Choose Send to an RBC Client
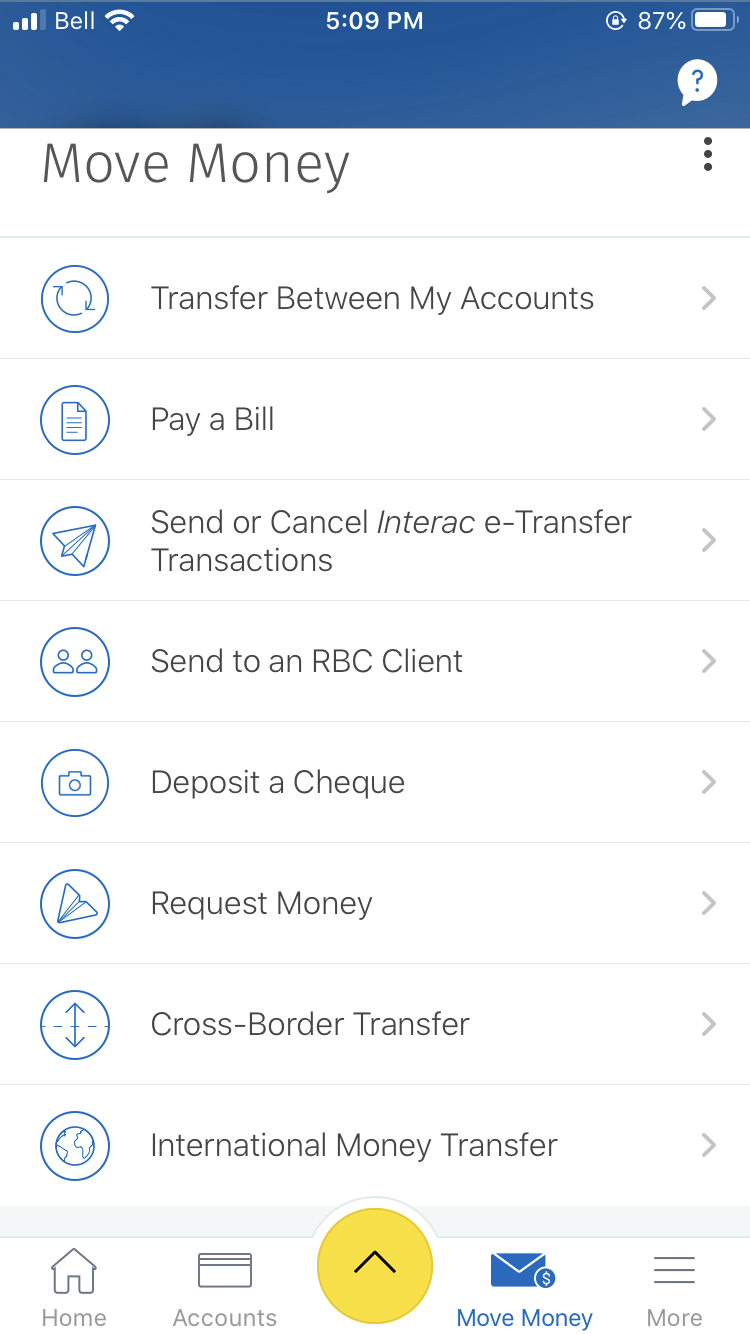This screenshot has width=750, height=1334. (x=375, y=661)
